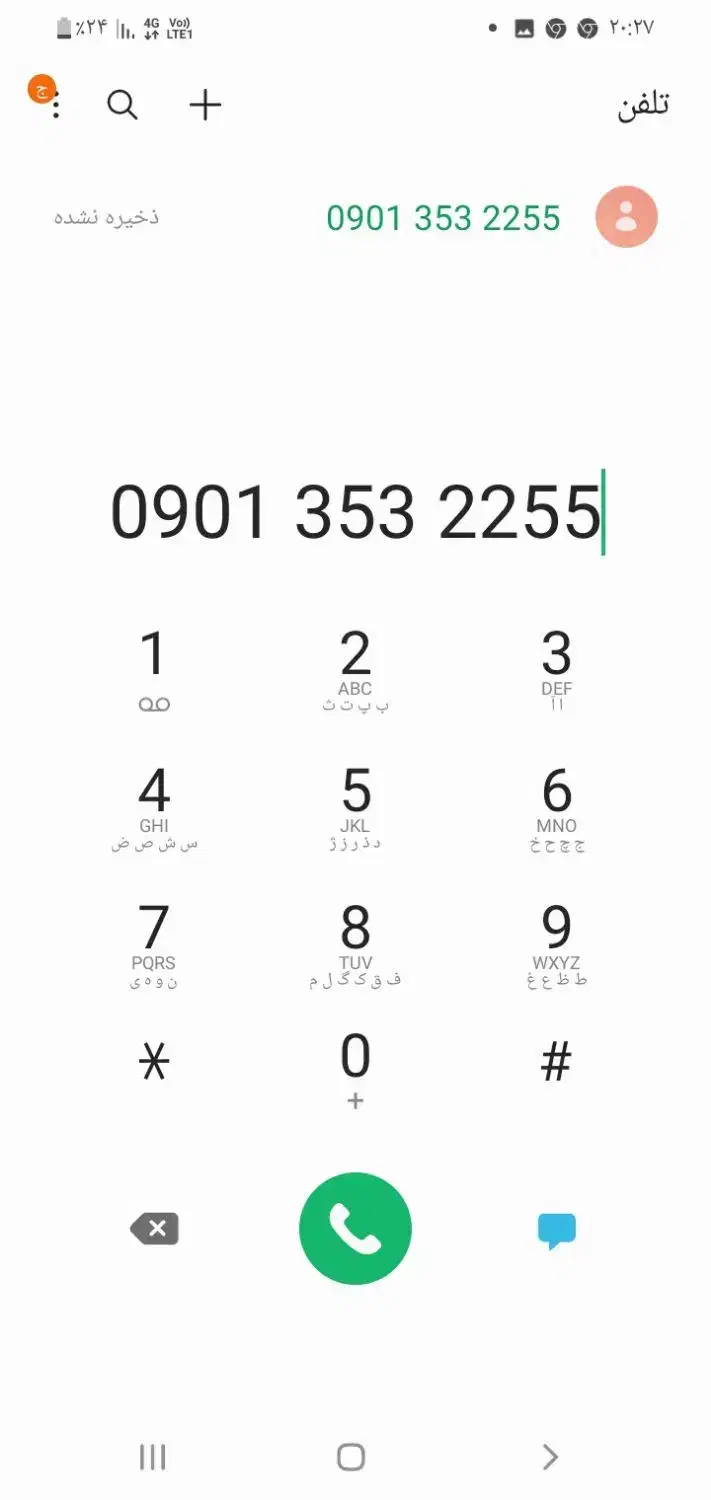Enter digit 8 on the dial pad

[355, 942]
